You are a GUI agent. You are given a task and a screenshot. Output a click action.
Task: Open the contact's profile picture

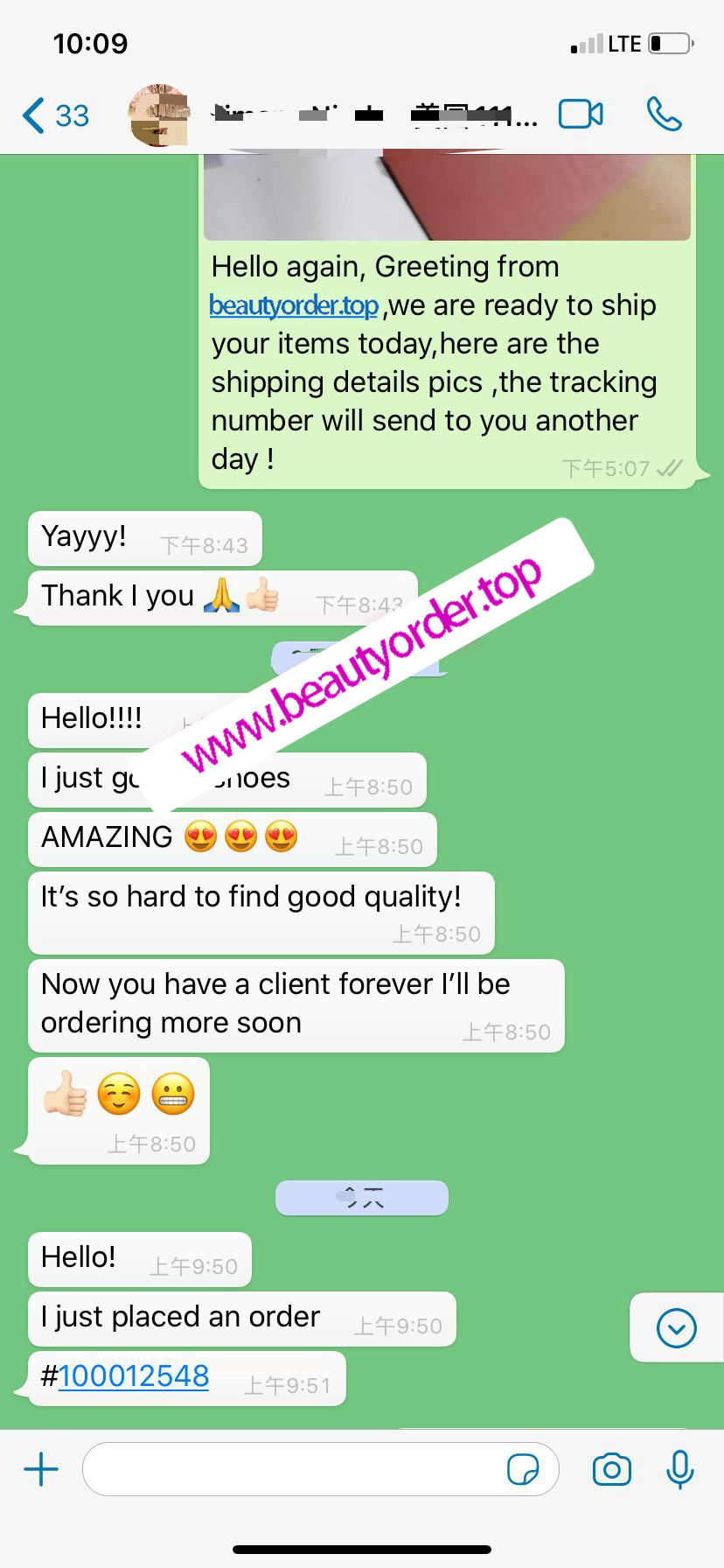[159, 115]
